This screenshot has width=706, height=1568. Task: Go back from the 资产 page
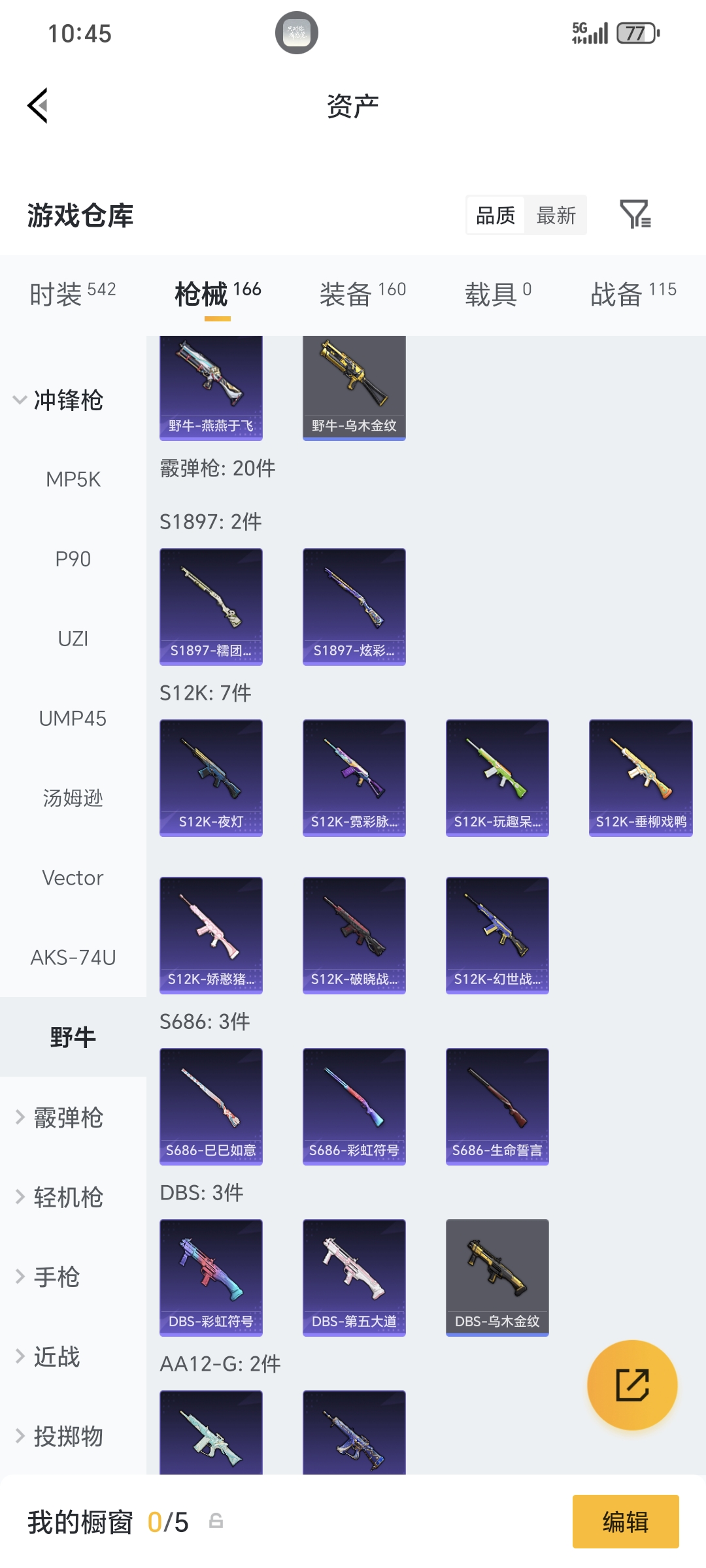pyautogui.click(x=38, y=106)
